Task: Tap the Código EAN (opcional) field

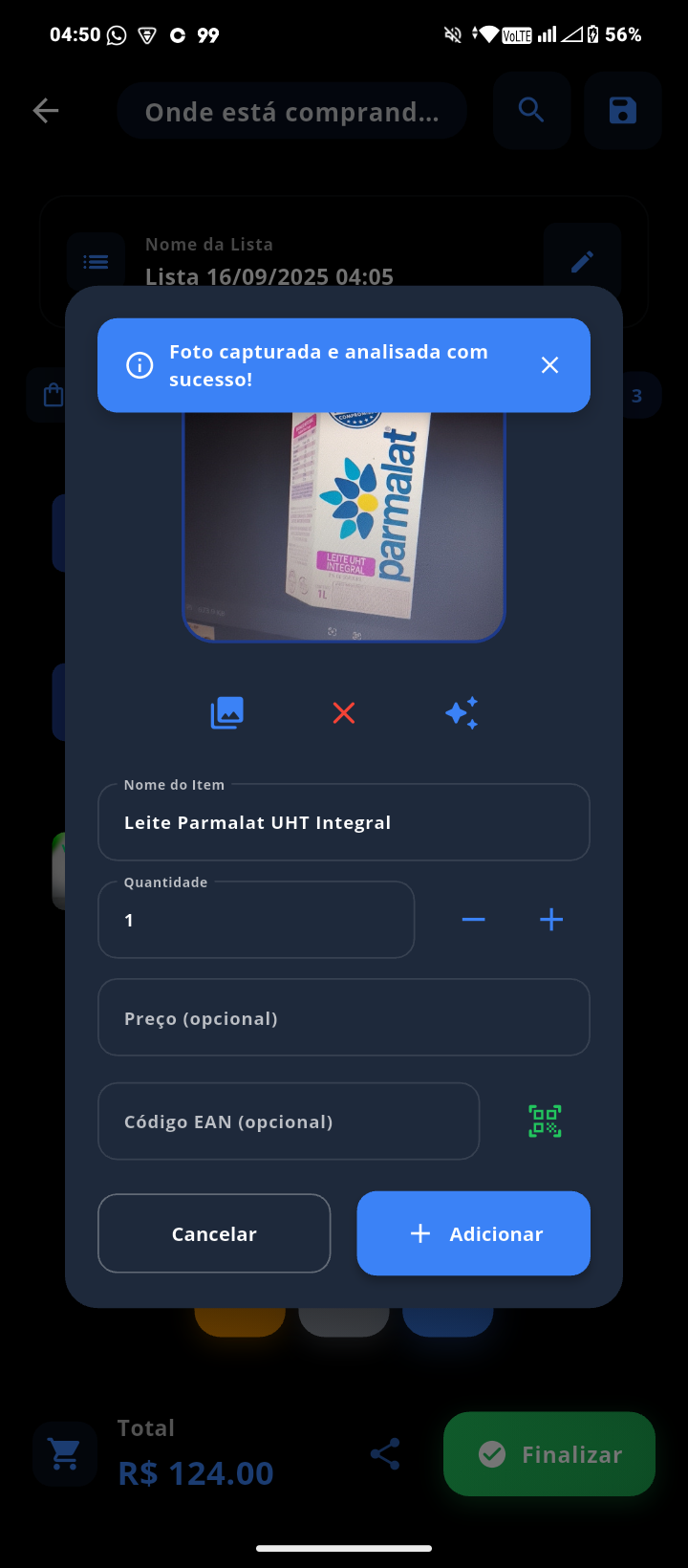Action: pos(289,1122)
